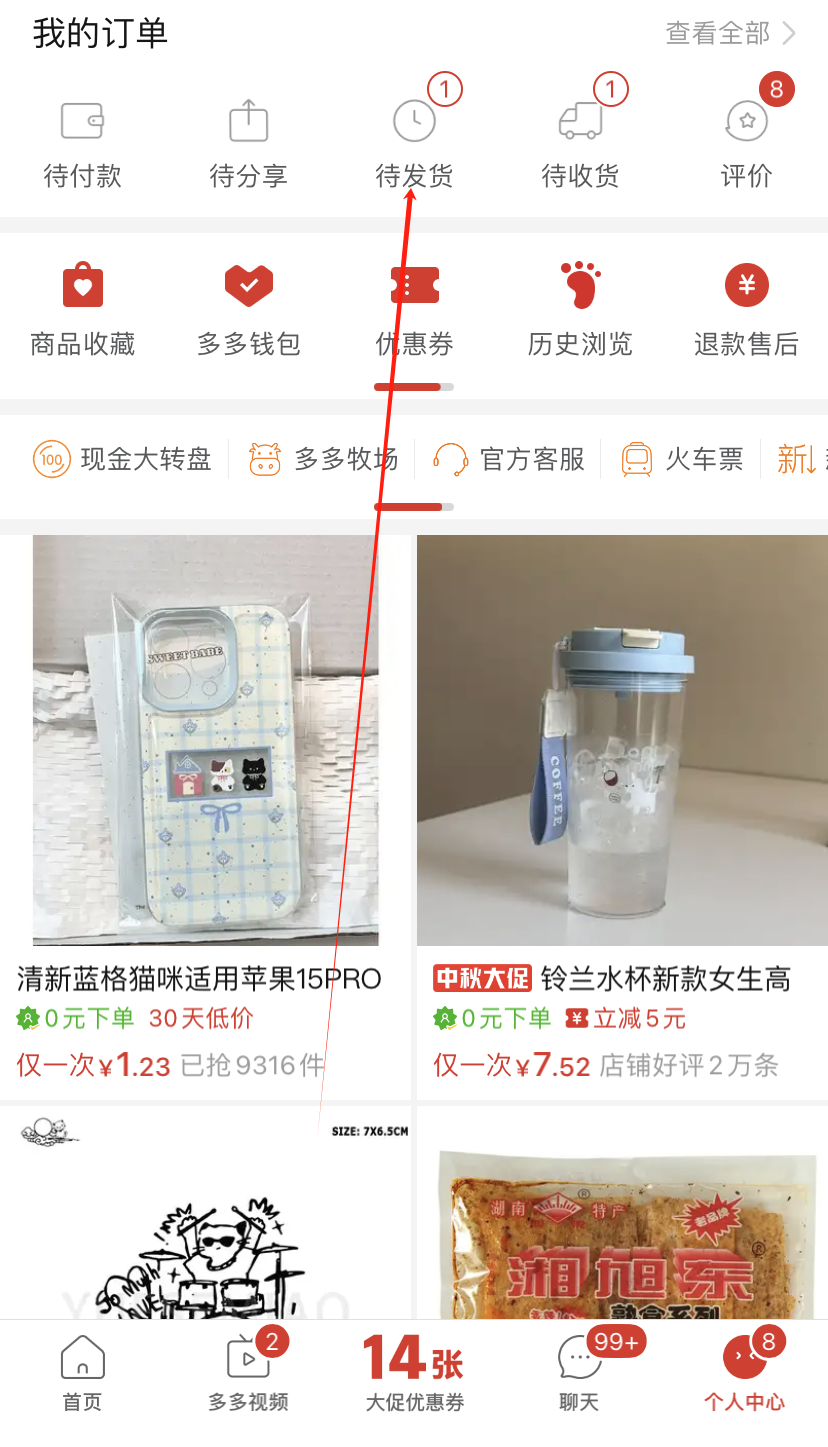Open 待付款 orders
The image size is (828, 1447).
coord(83,145)
